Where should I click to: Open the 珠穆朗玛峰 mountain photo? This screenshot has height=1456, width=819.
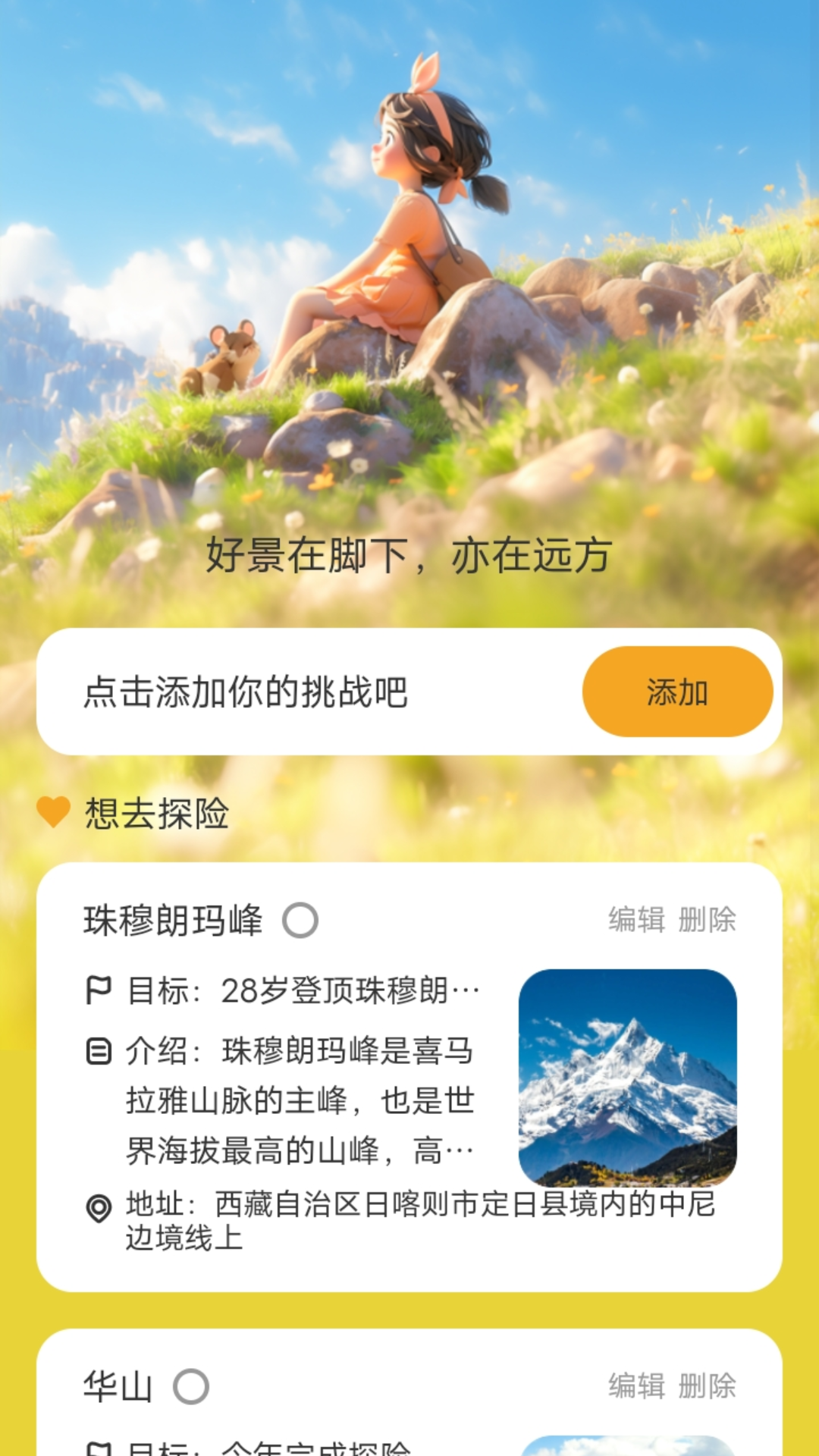coord(627,1077)
